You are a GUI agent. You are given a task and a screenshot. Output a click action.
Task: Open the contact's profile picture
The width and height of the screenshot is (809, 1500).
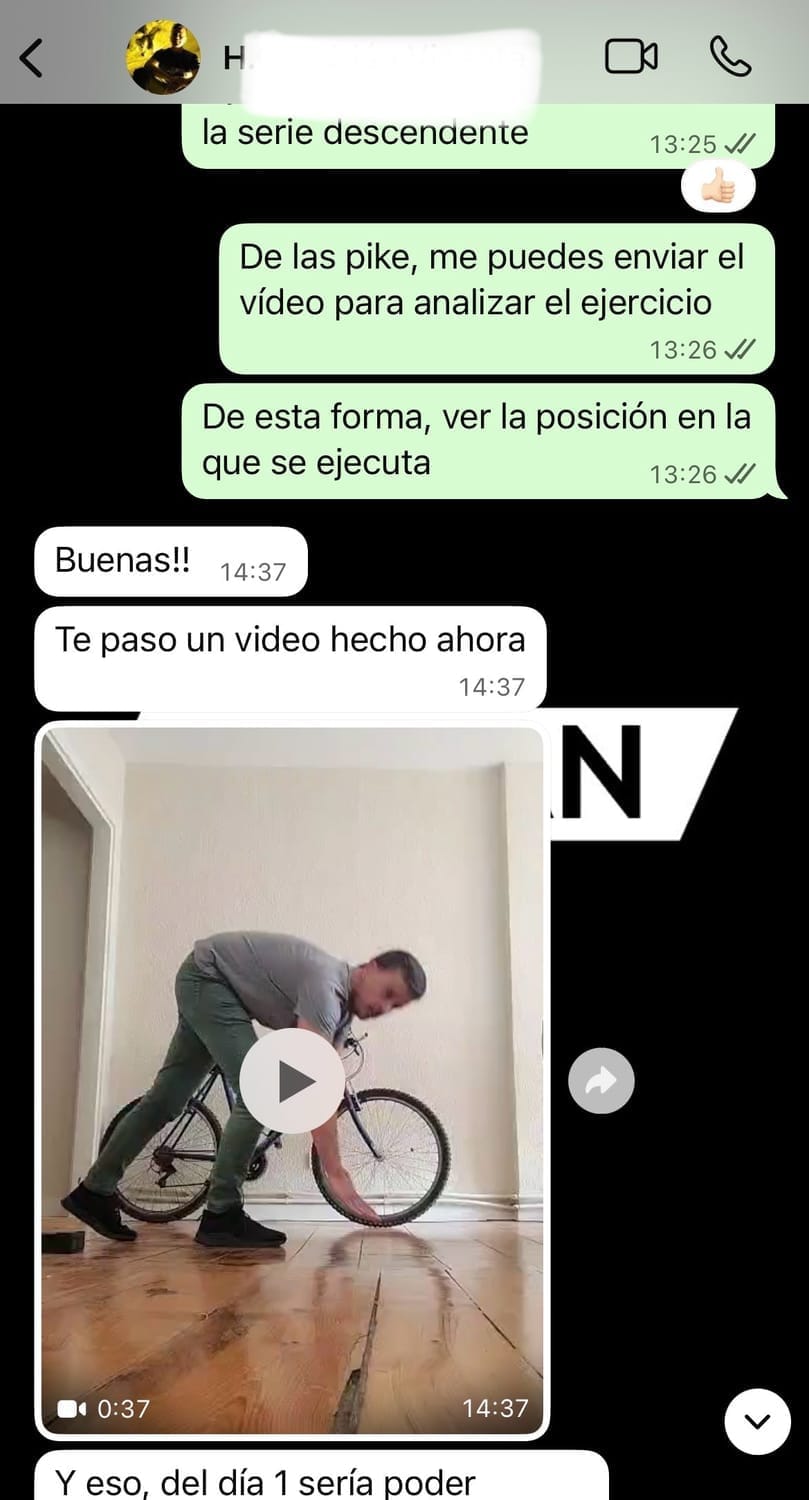[163, 58]
